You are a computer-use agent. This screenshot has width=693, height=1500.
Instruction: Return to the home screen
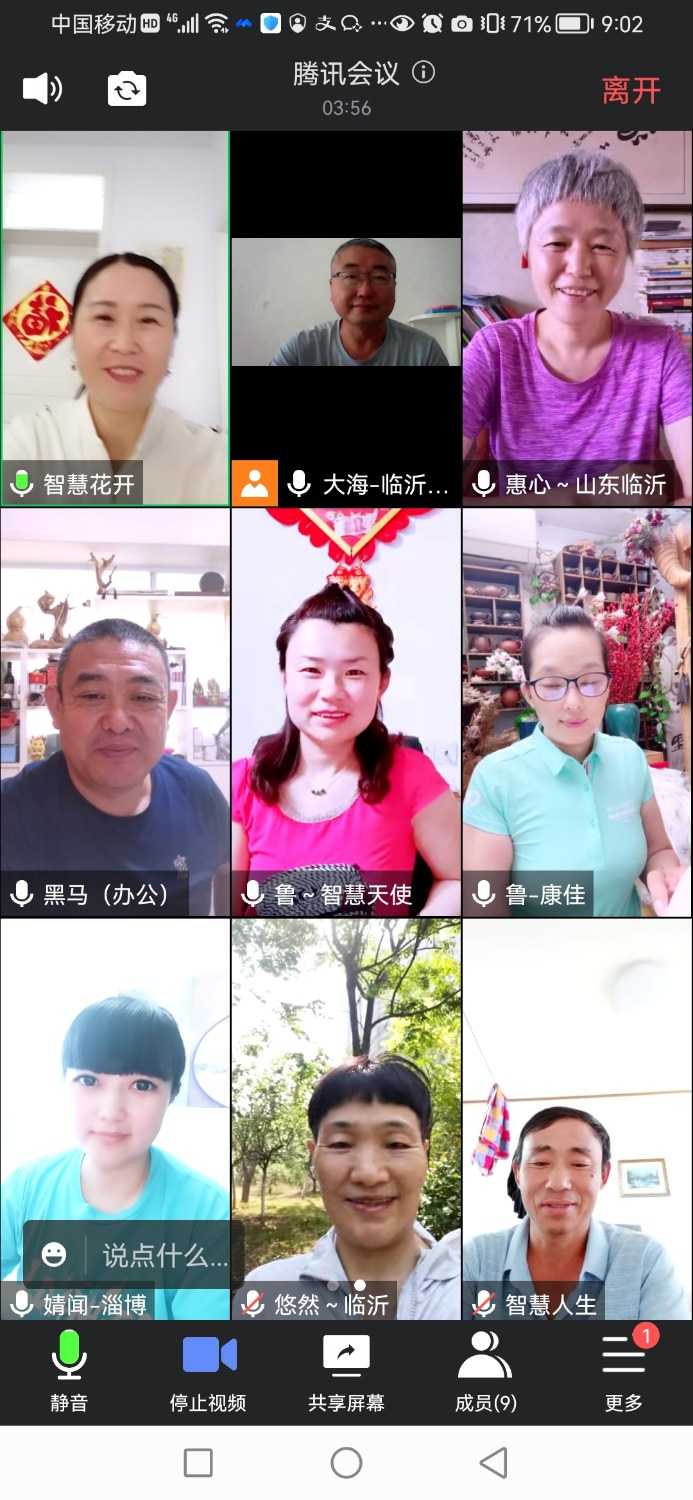[346, 1463]
